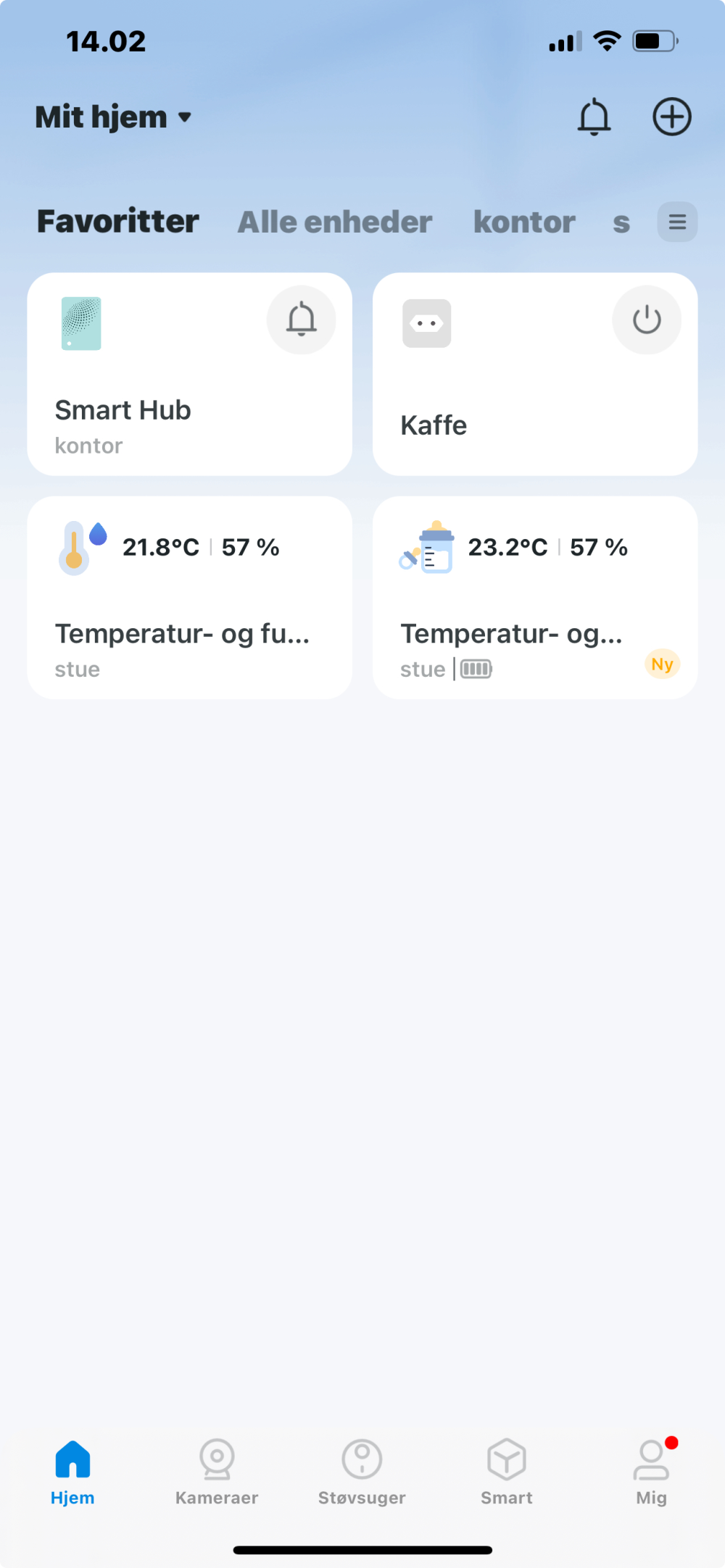Toggle power for the Kaffe plug
The image size is (725, 1568).
pos(646,320)
